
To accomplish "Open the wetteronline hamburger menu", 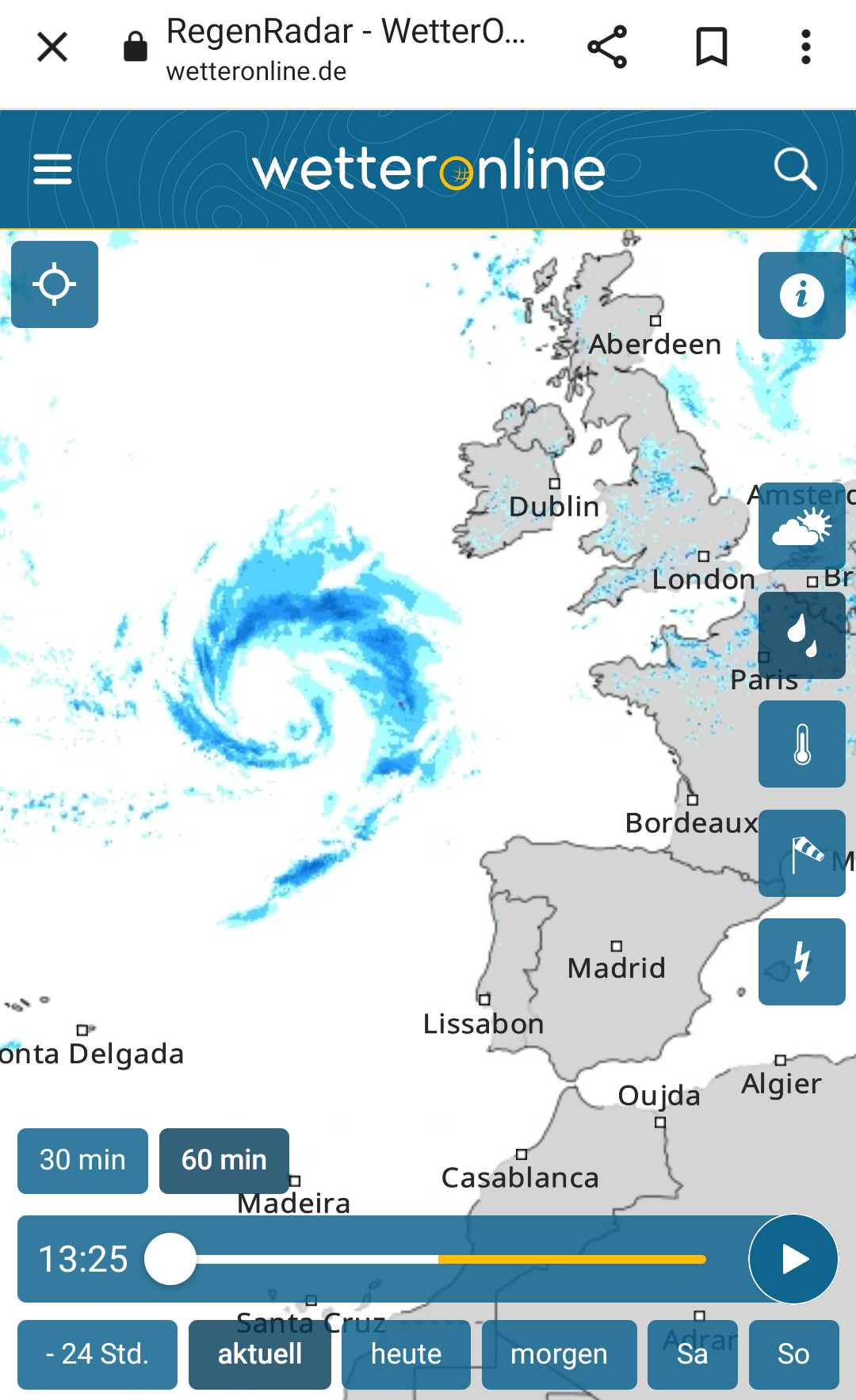I will point(52,170).
